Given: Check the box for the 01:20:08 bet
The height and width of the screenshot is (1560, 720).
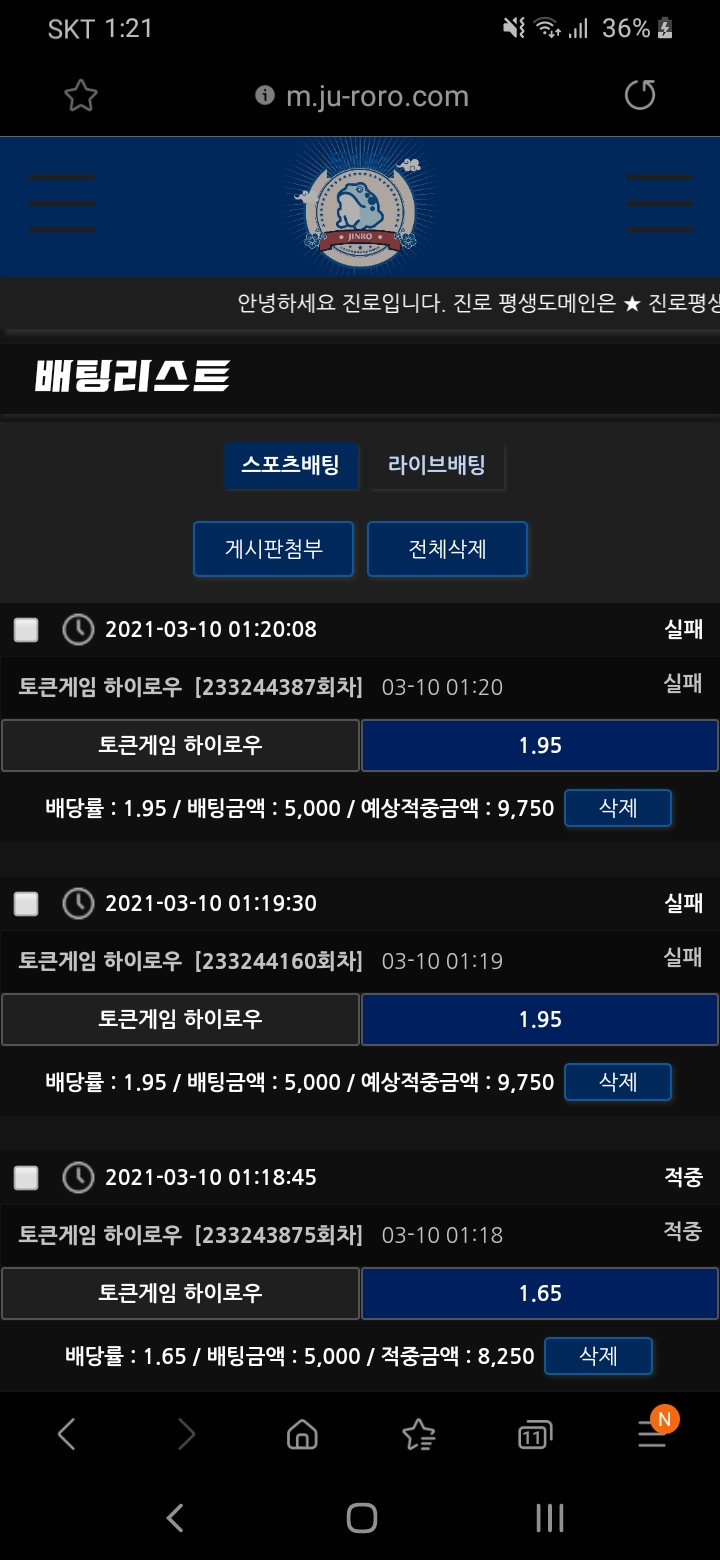Looking at the screenshot, I should [26, 630].
